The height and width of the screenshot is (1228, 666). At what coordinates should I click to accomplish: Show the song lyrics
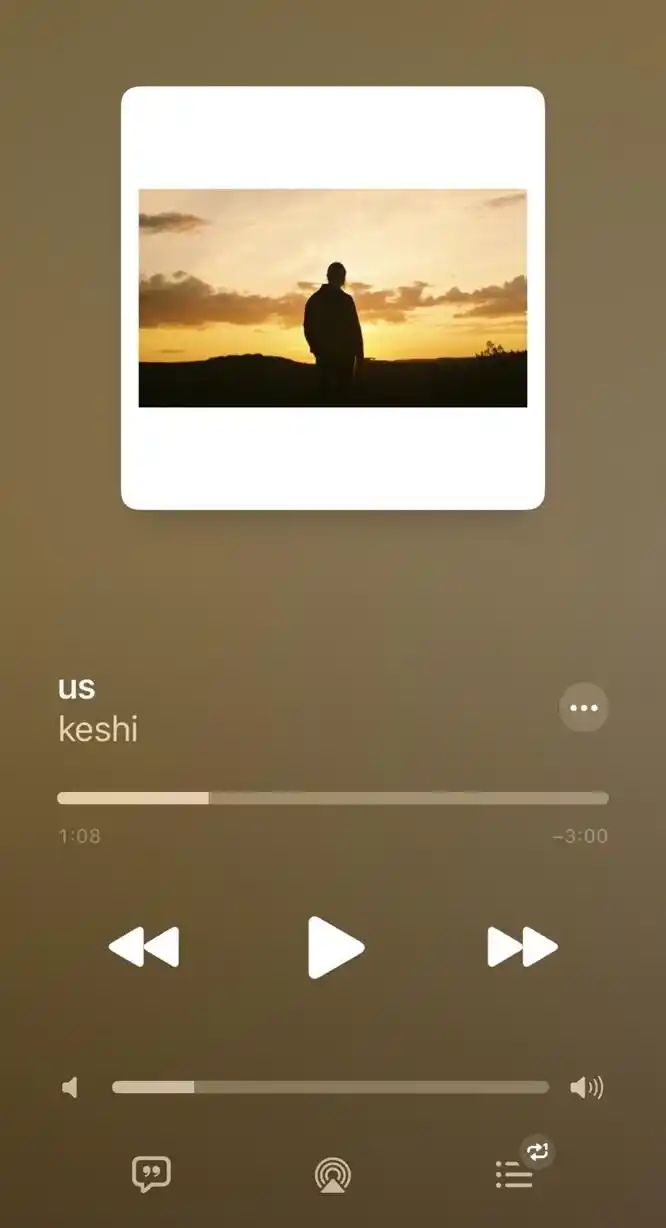[x=151, y=1174]
